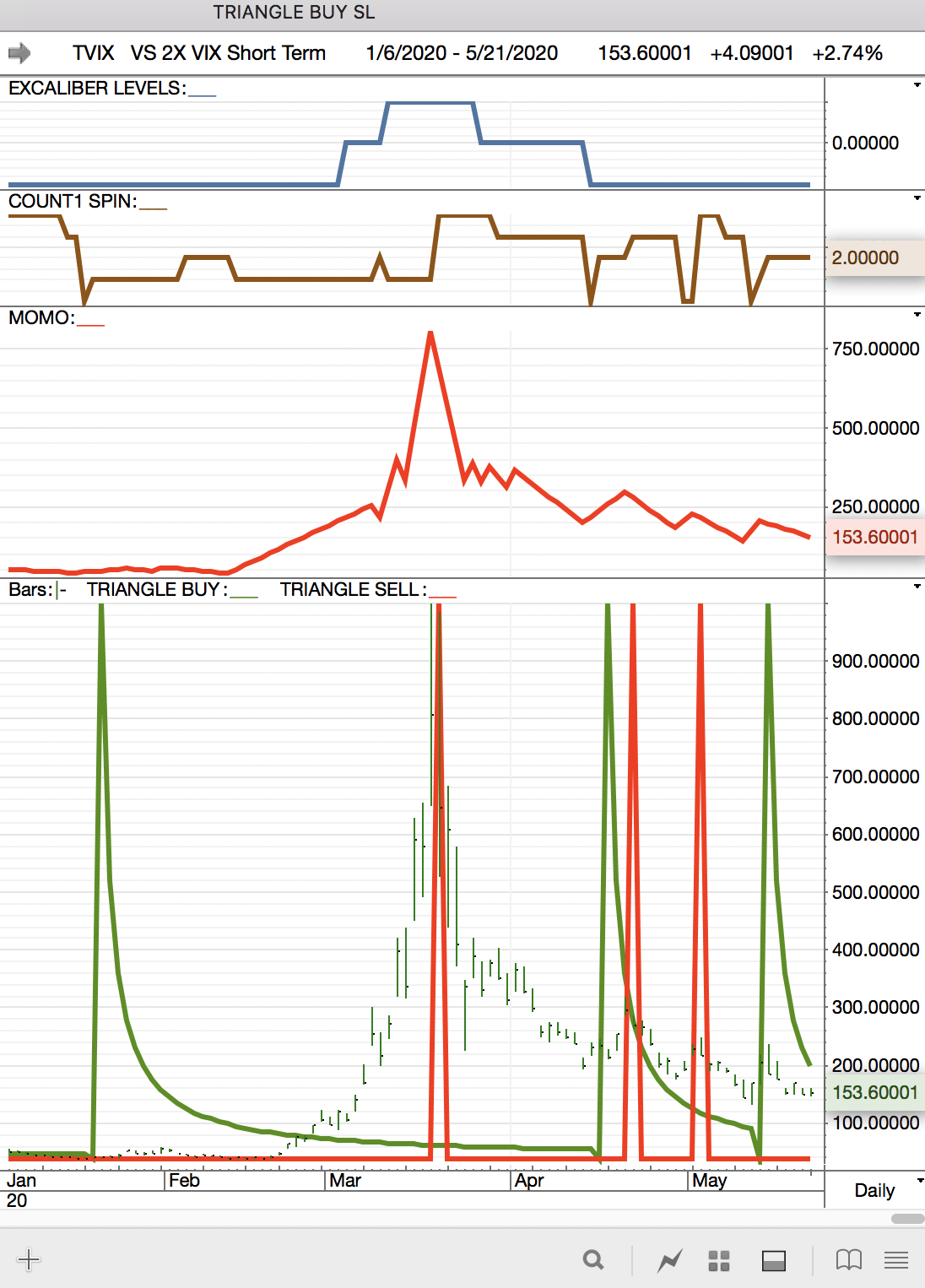Tap the arrow icon beside the TVIX symbol
Image resolution: width=925 pixels, height=1288 pixels.
[x=19, y=53]
